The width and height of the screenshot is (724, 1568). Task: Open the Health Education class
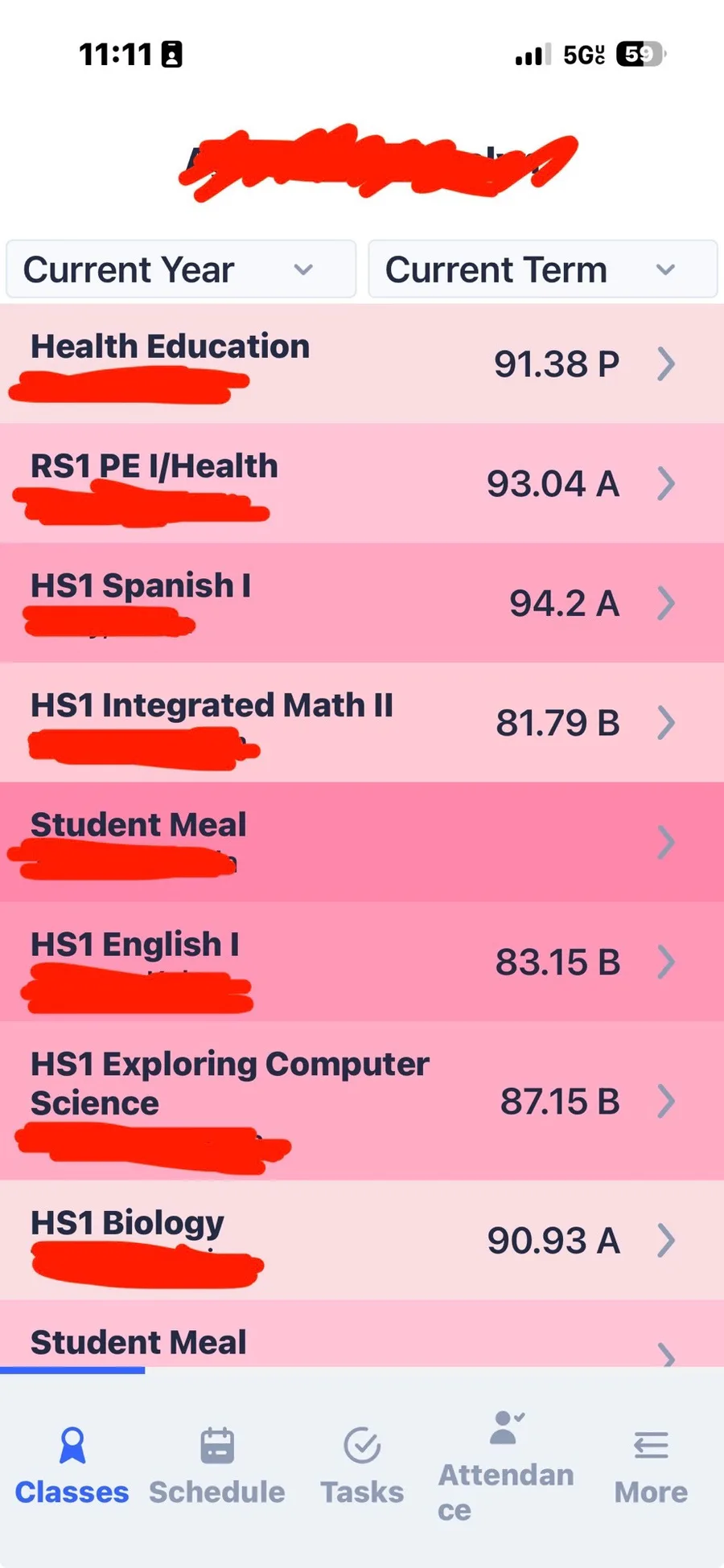(x=362, y=363)
